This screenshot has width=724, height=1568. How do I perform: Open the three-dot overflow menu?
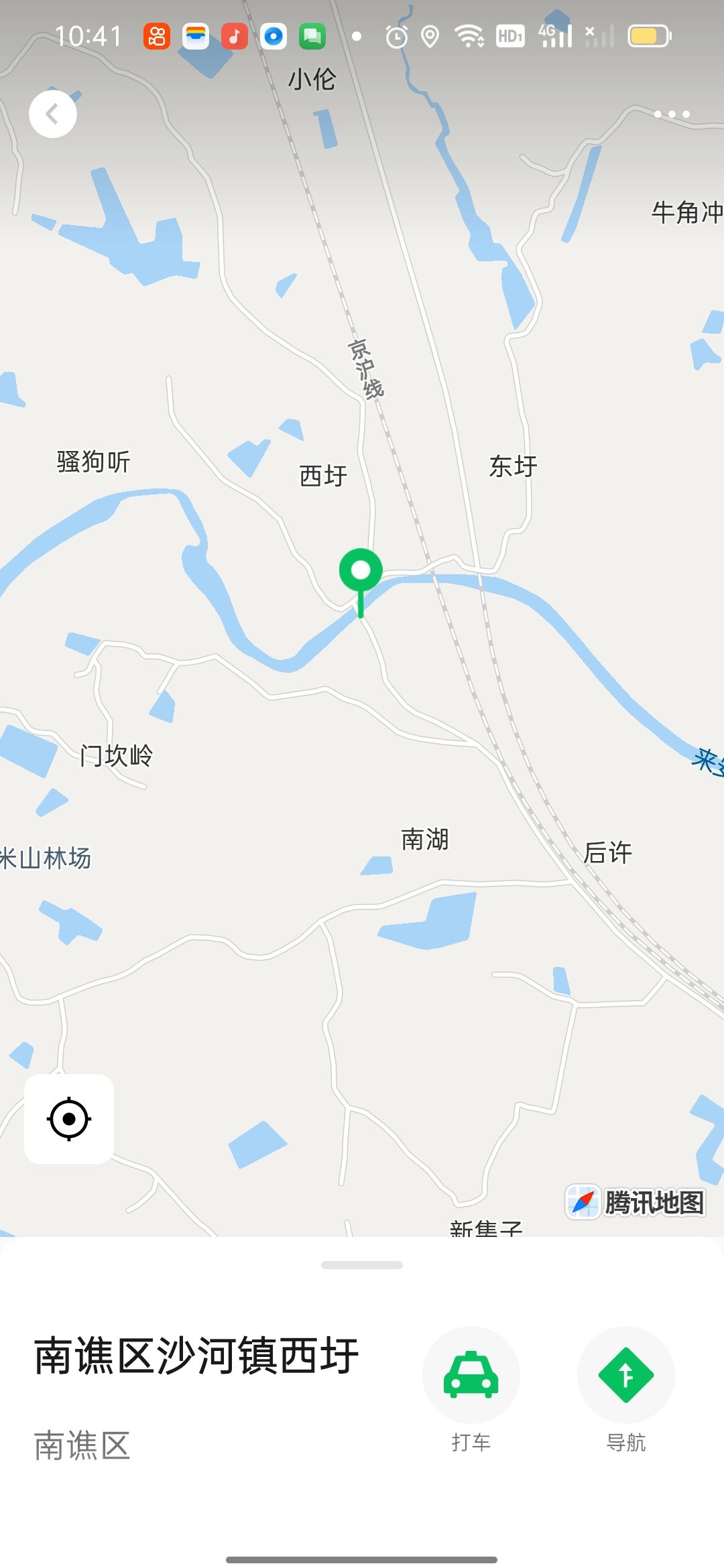672,115
